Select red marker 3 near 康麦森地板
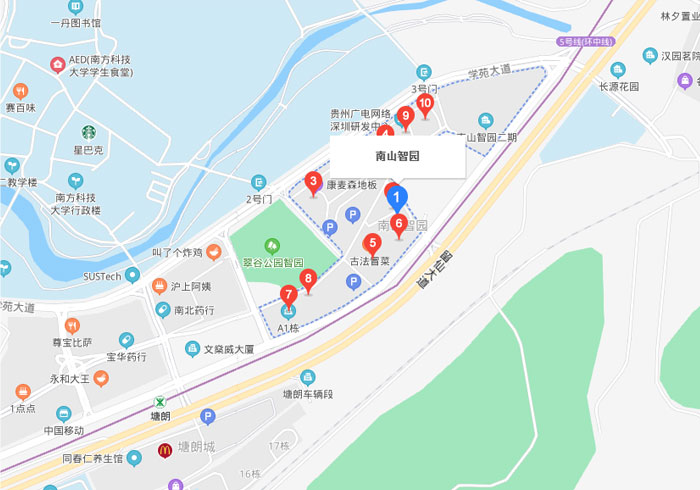The width and height of the screenshot is (700, 490). (x=314, y=183)
